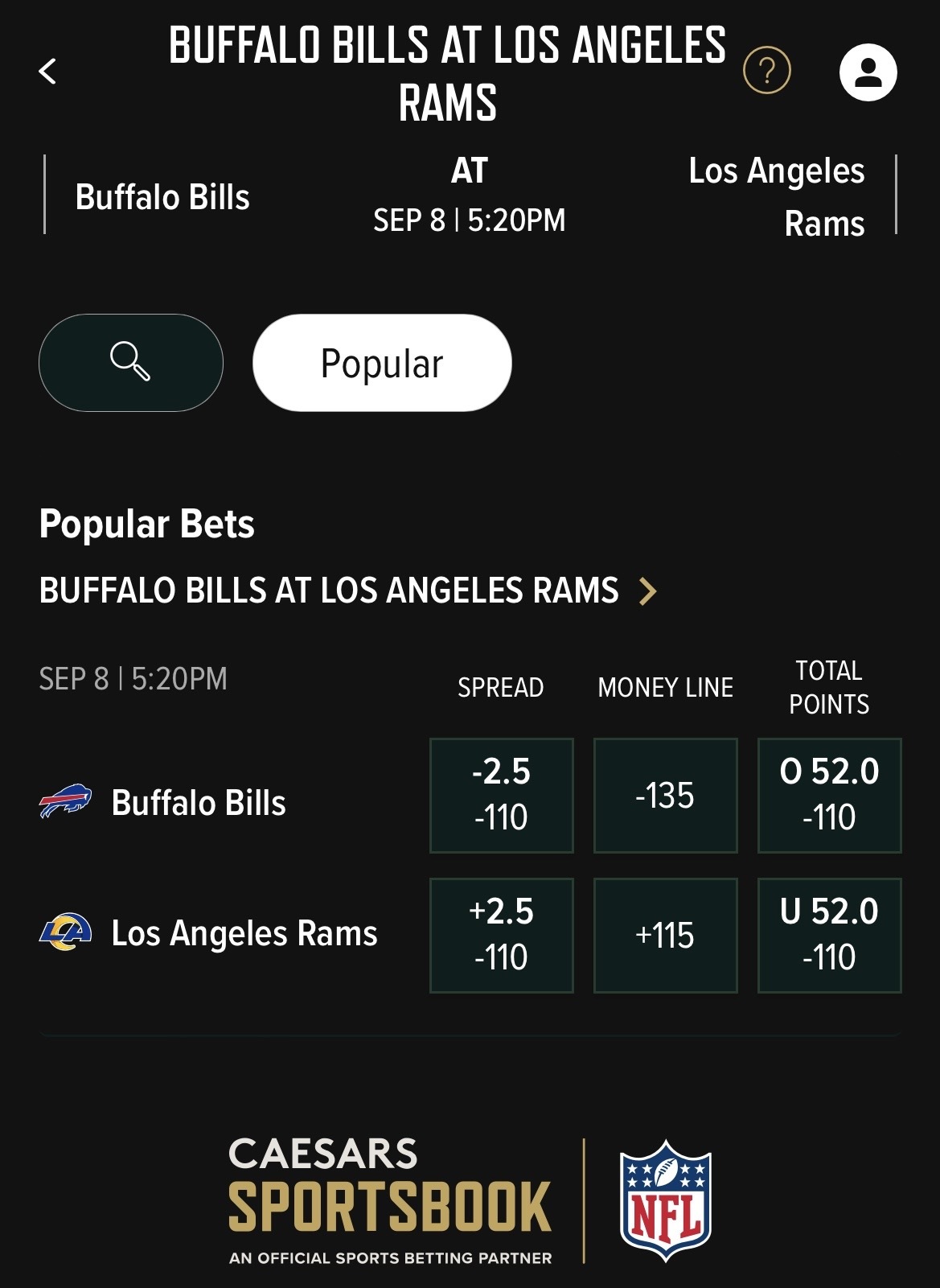Select the Rams +2.5 spread bet
The width and height of the screenshot is (940, 1288).
pyautogui.click(x=500, y=935)
